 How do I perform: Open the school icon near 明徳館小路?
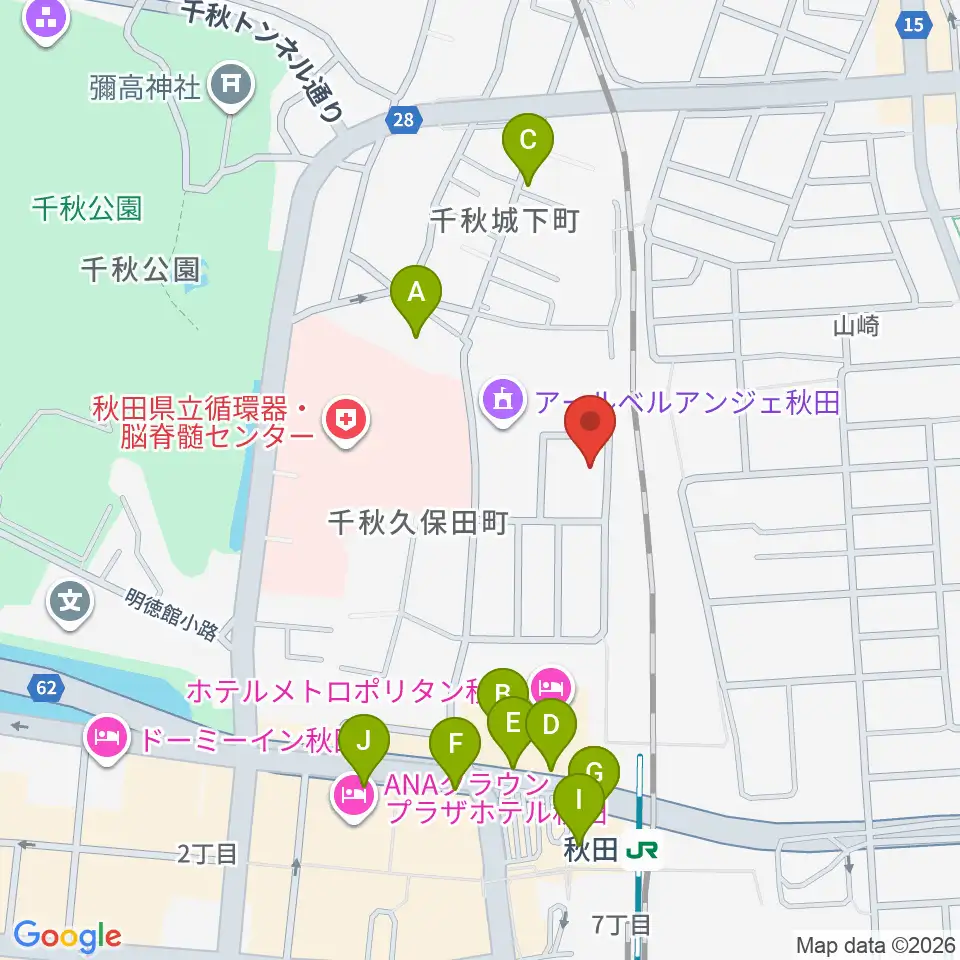pos(70,602)
